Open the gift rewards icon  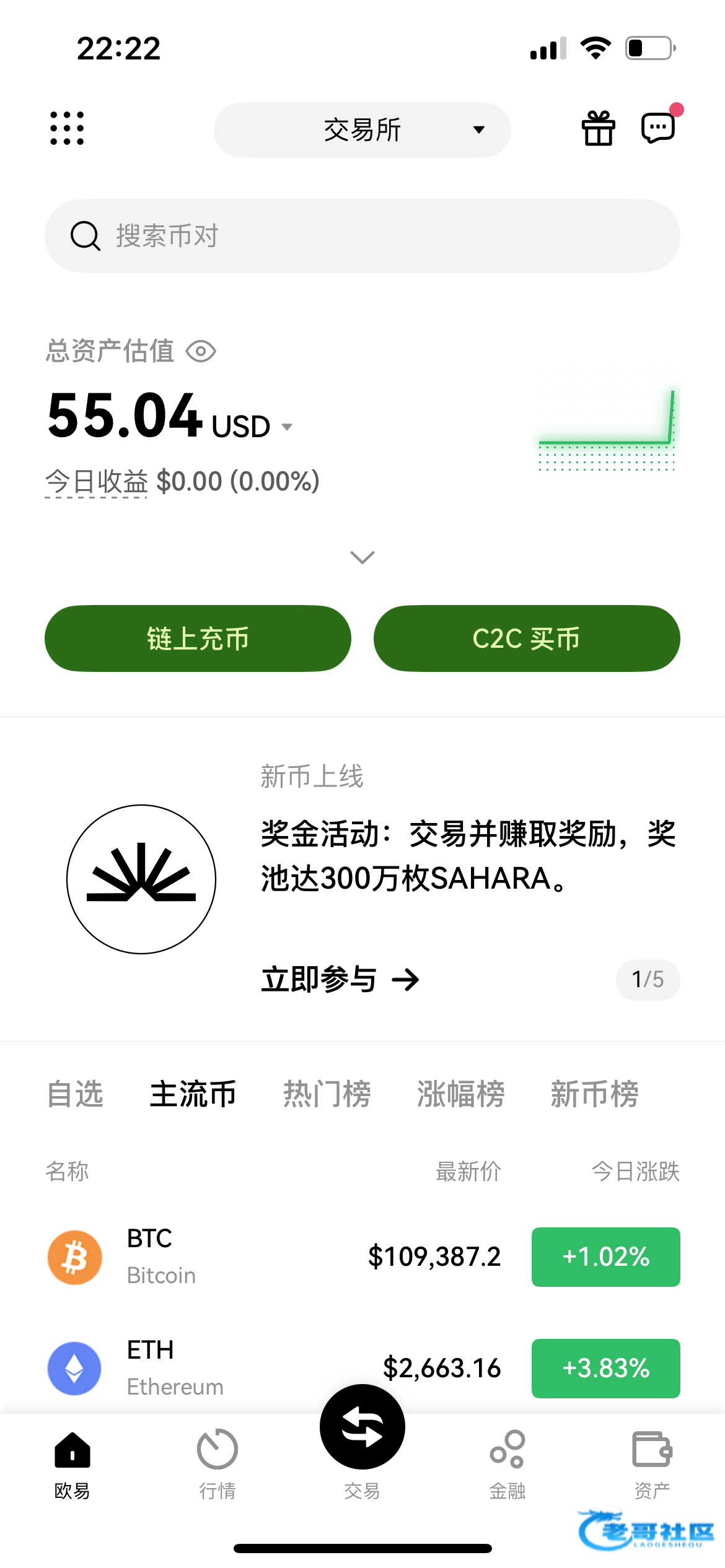pos(599,128)
